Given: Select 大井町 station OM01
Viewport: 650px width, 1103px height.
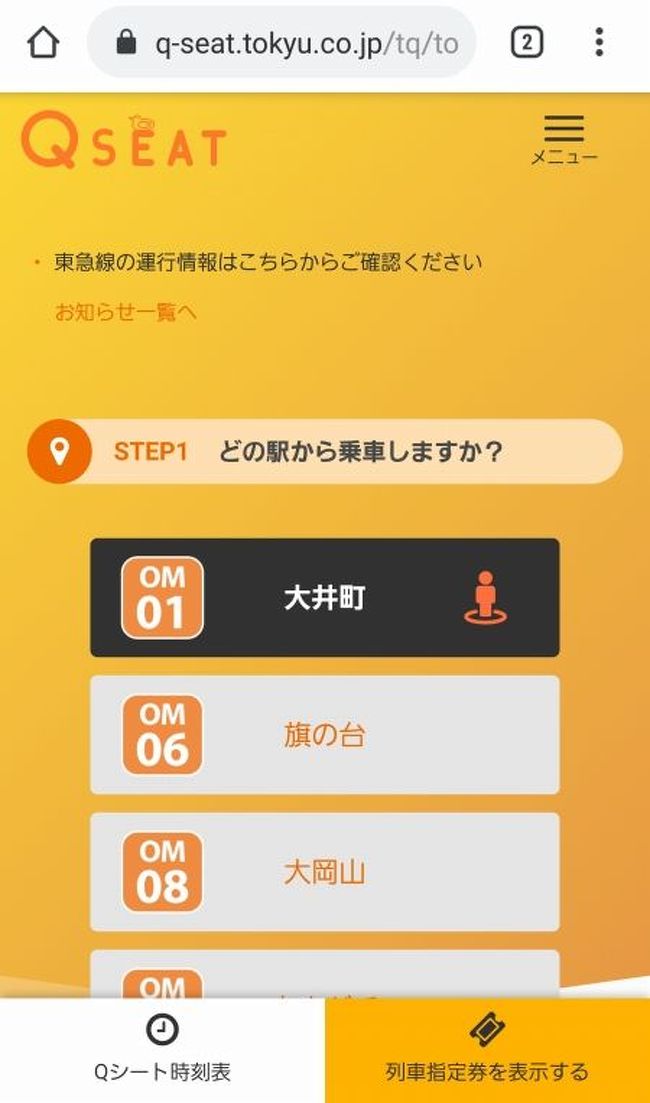Looking at the screenshot, I should point(324,598).
